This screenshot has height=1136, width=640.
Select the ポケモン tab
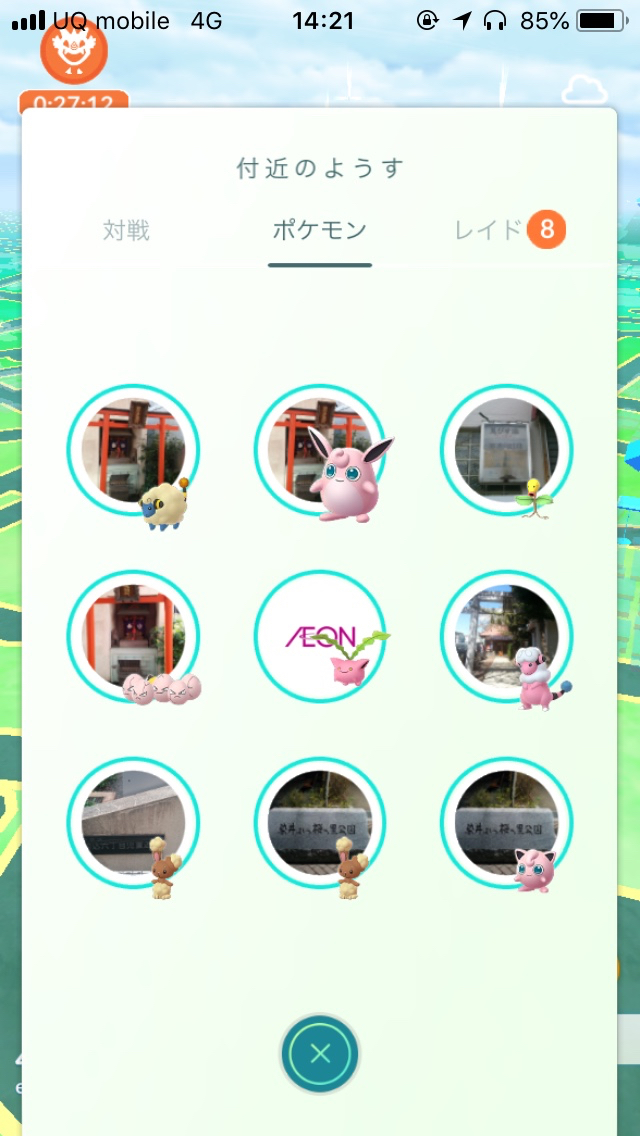(320, 231)
